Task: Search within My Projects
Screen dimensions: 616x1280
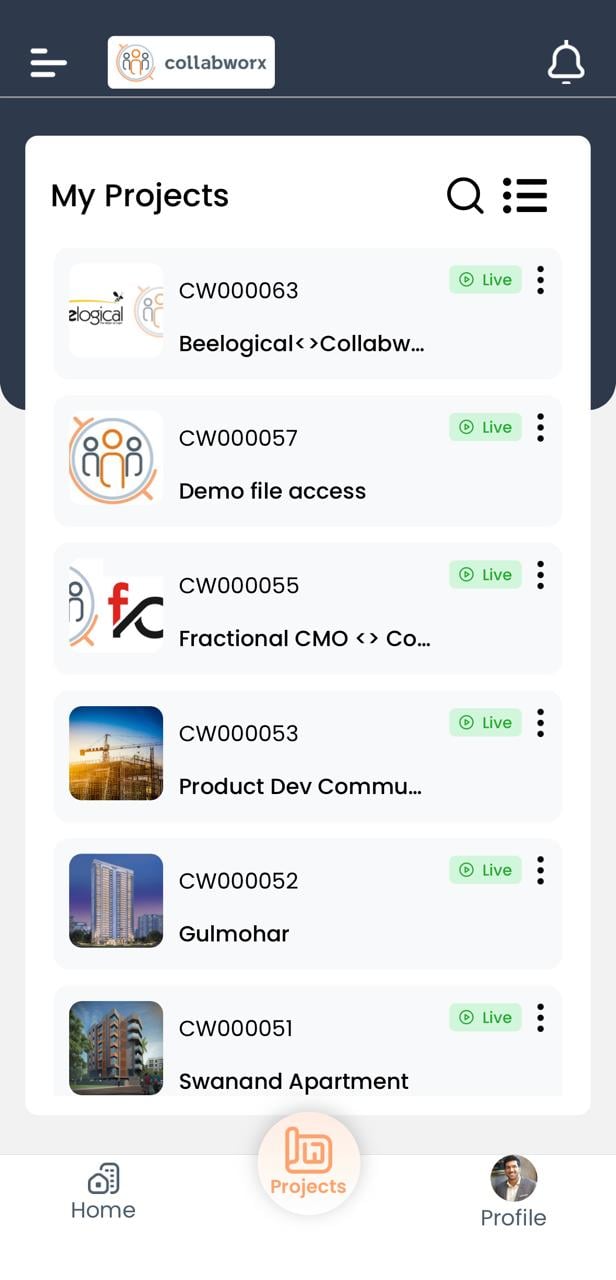Action: pos(465,195)
